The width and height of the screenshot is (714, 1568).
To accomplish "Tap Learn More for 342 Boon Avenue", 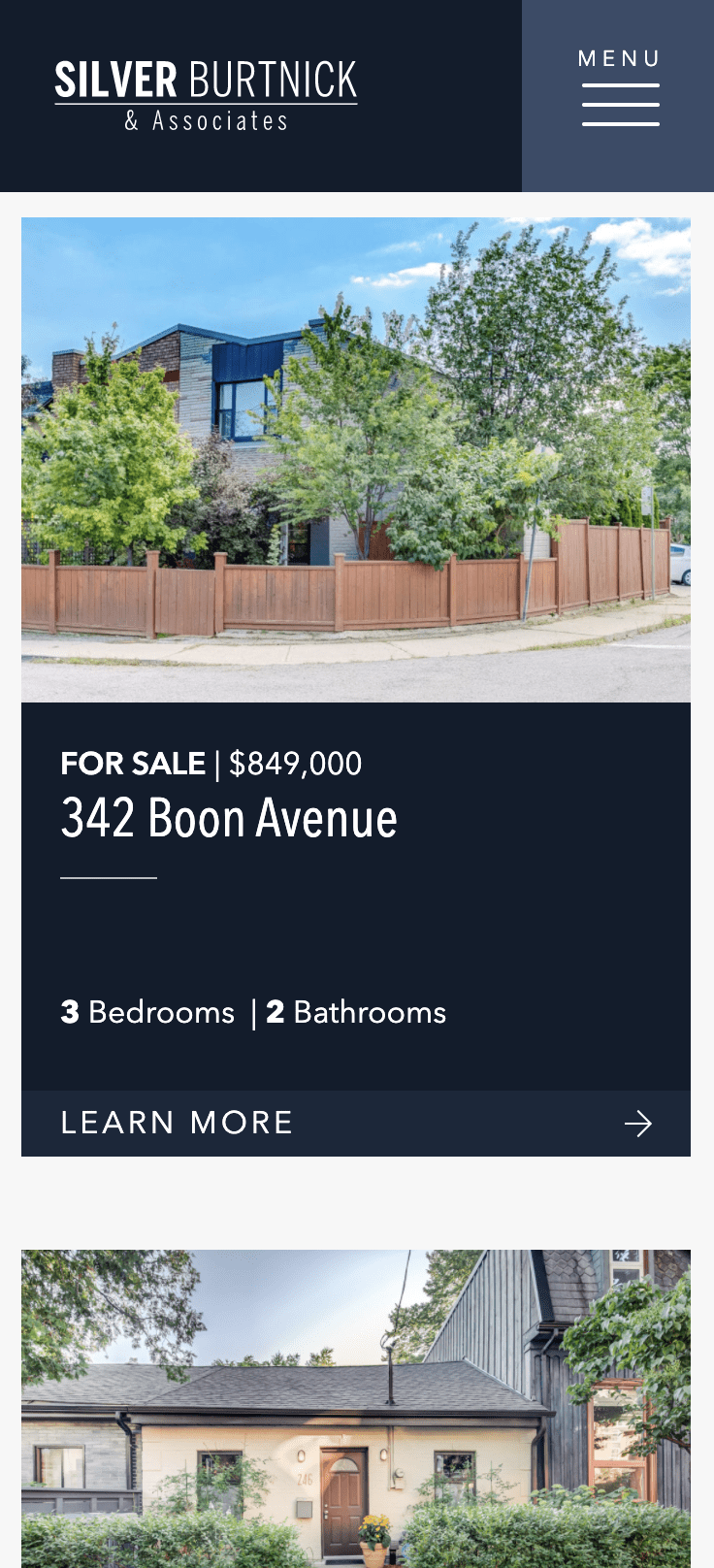I will tap(356, 1123).
